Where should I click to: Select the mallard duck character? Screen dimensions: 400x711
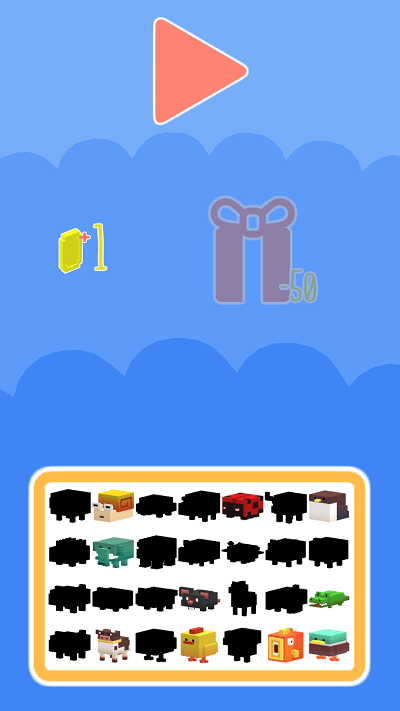click(329, 644)
